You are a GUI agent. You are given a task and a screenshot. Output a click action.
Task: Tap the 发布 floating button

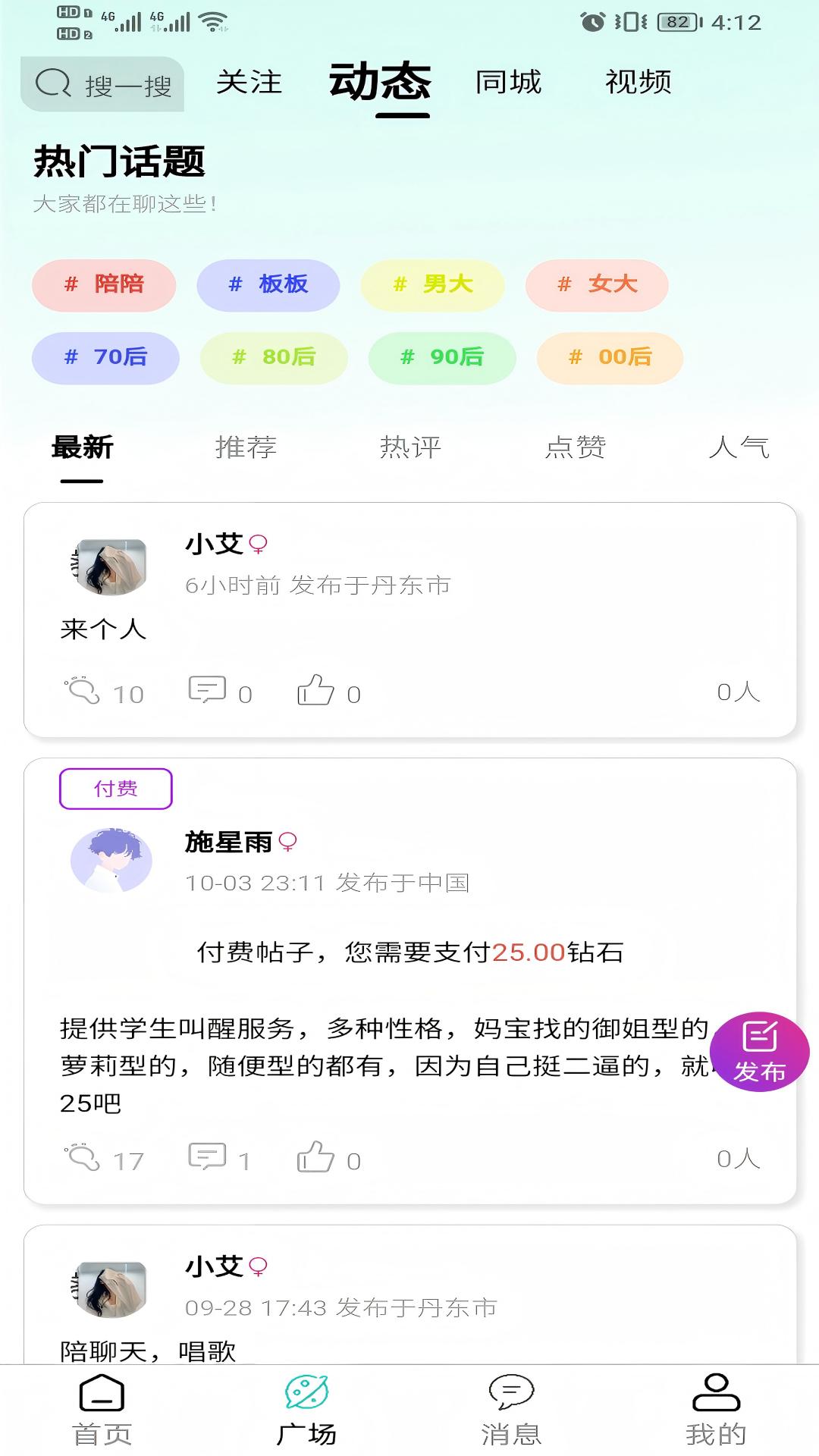759,1053
